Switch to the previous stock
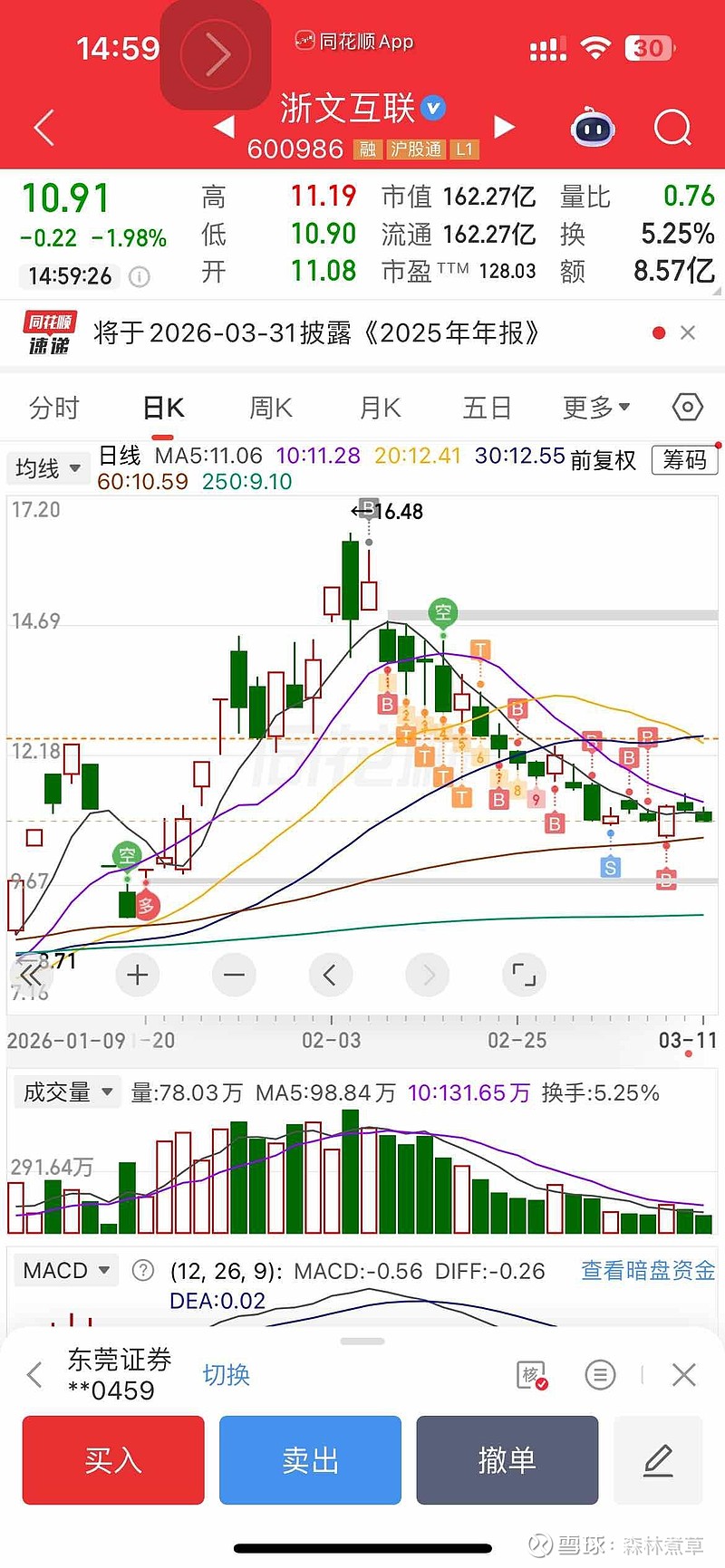The height and width of the screenshot is (1568, 725). (x=224, y=127)
